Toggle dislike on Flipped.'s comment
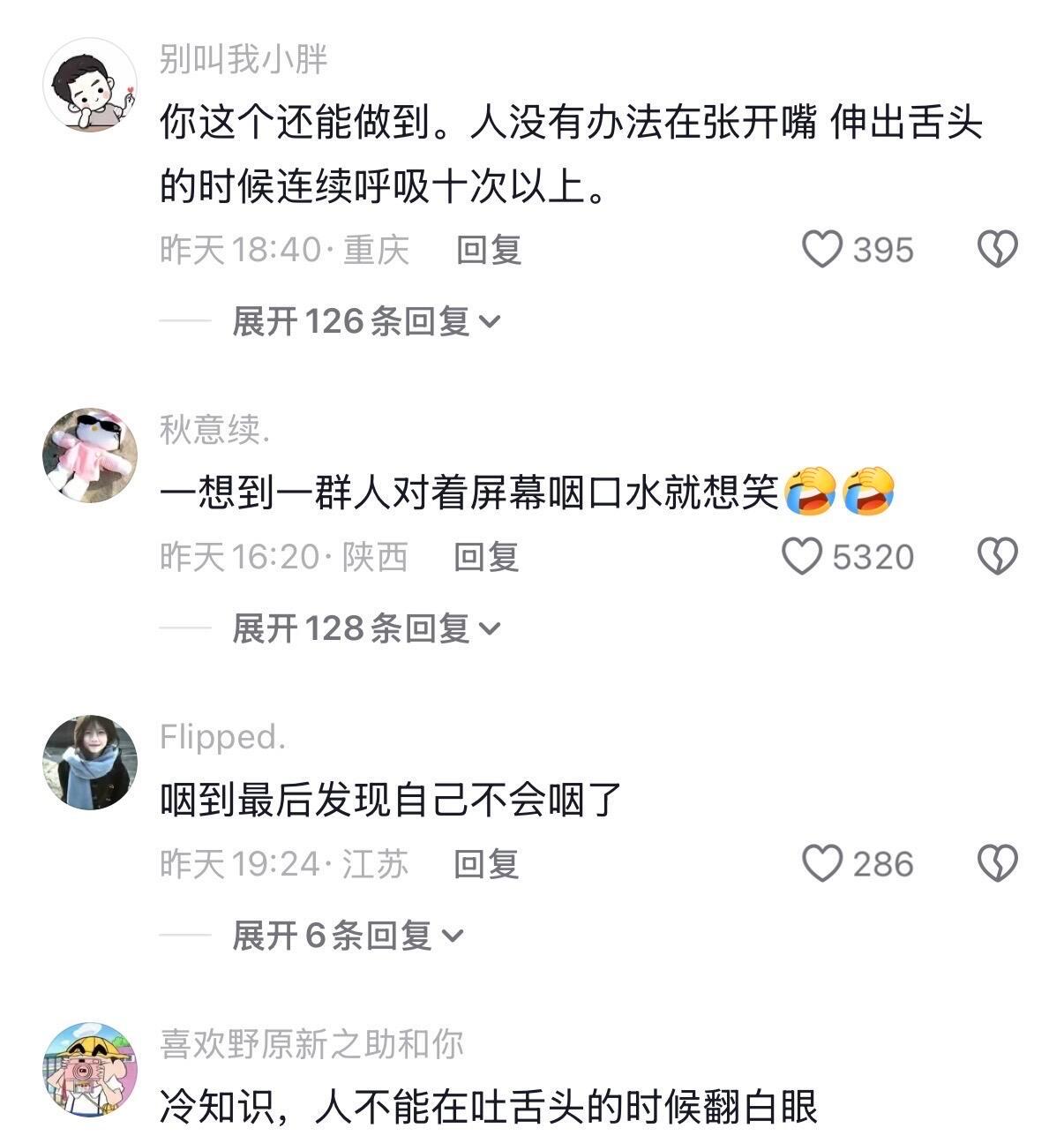This screenshot has width=1064, height=1143. (998, 862)
